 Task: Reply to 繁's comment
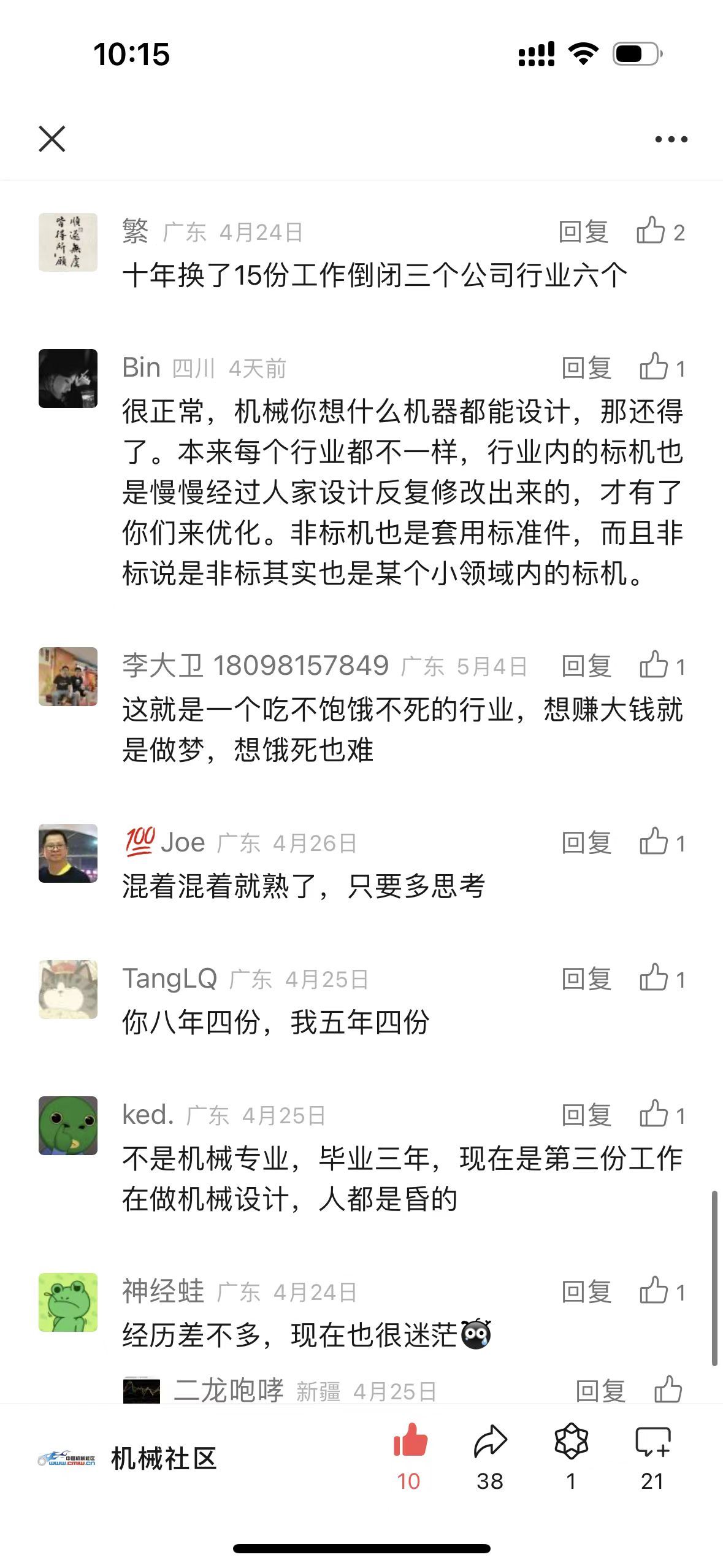click(x=583, y=232)
